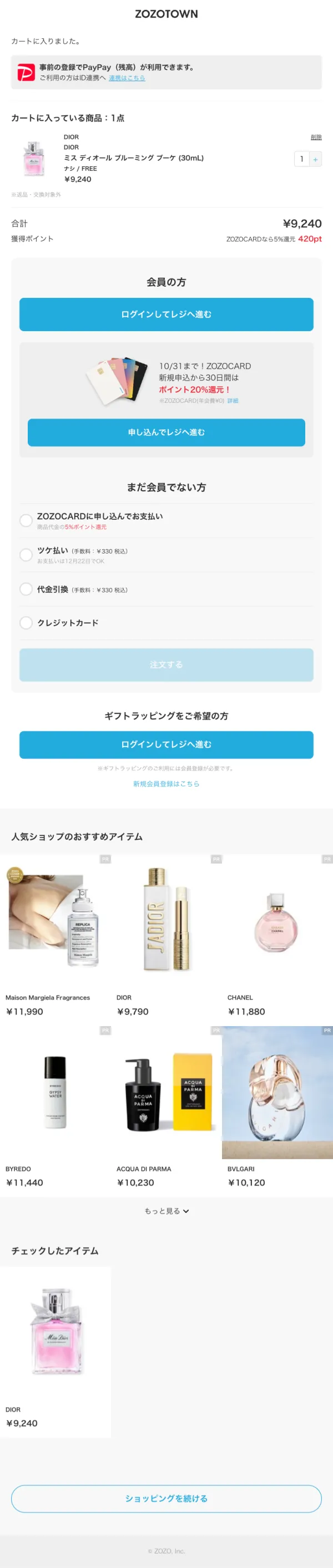
Task: Choose 代金引換 payment method
Action: [26, 589]
